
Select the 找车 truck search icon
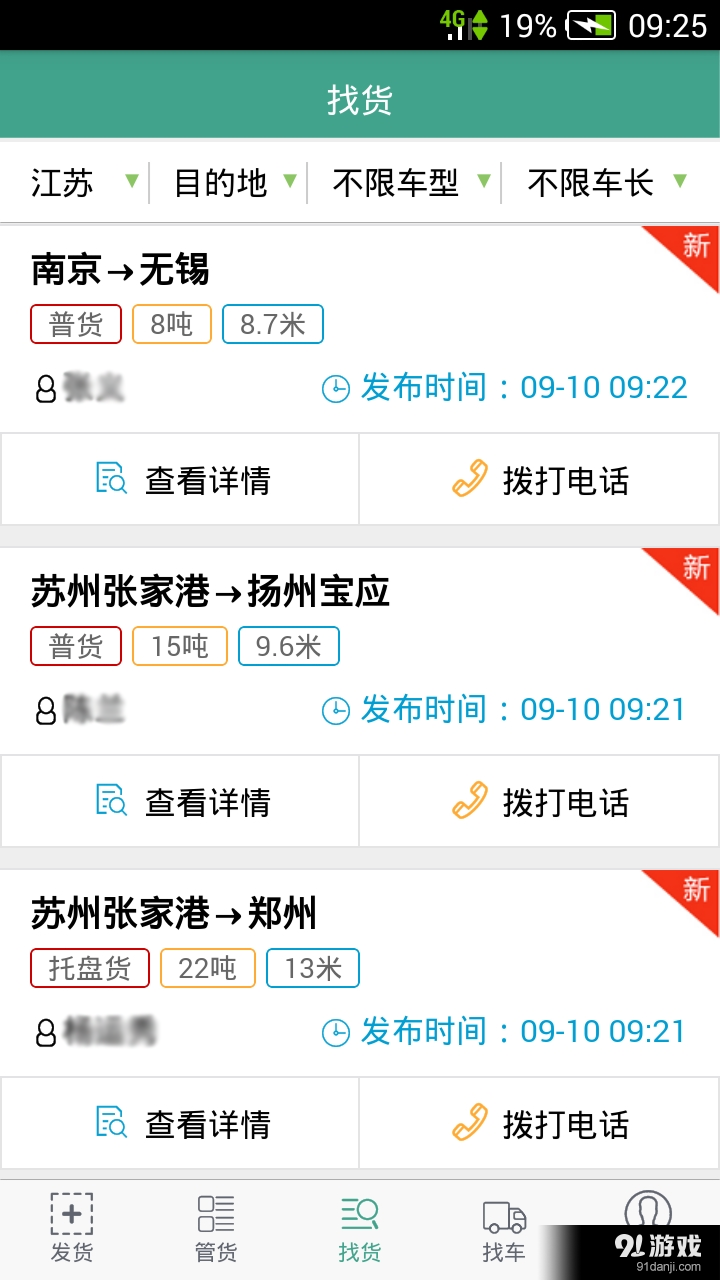click(x=503, y=1213)
